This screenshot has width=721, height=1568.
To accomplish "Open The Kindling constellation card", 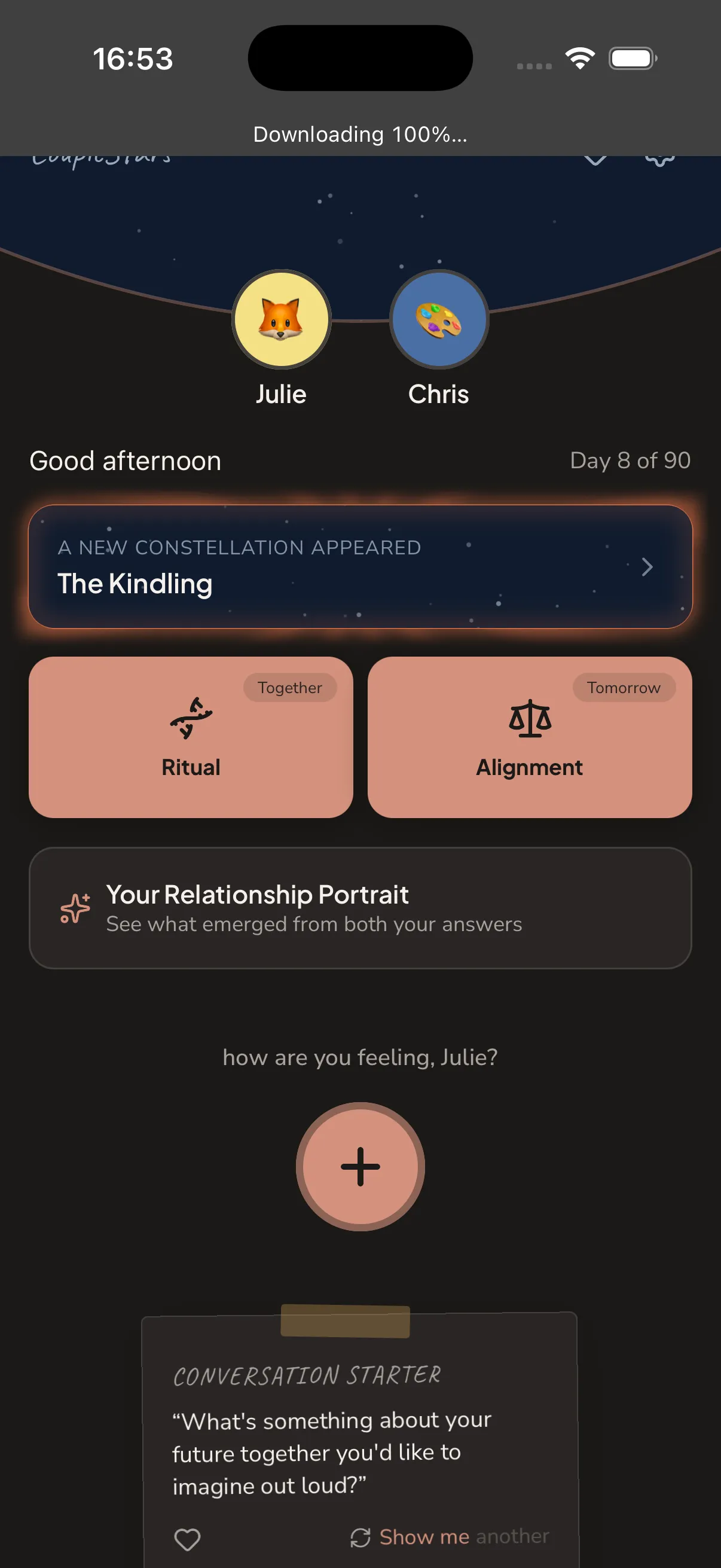I will tap(360, 566).
